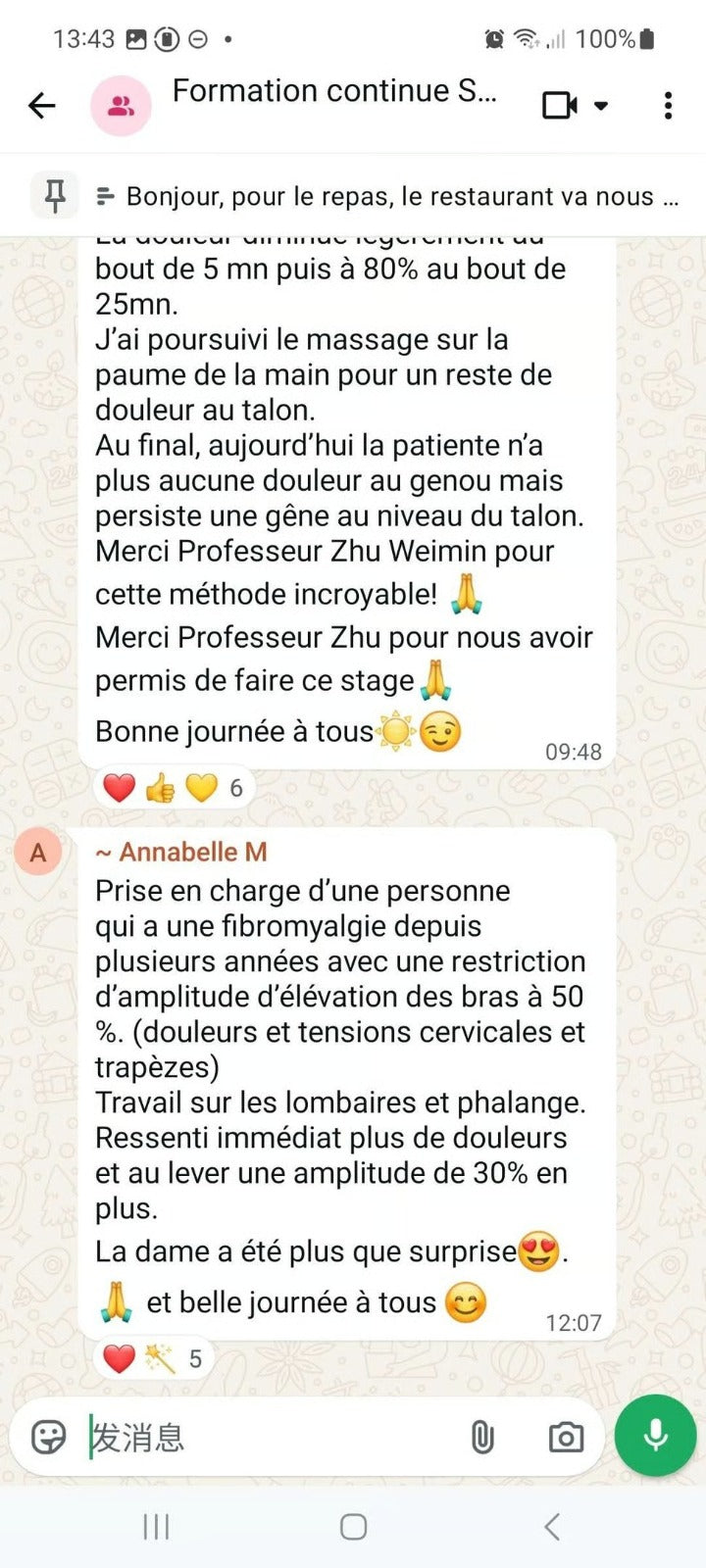Screen dimensions: 706x1568
Task: Go back using the top-left arrow
Action: 42,105
